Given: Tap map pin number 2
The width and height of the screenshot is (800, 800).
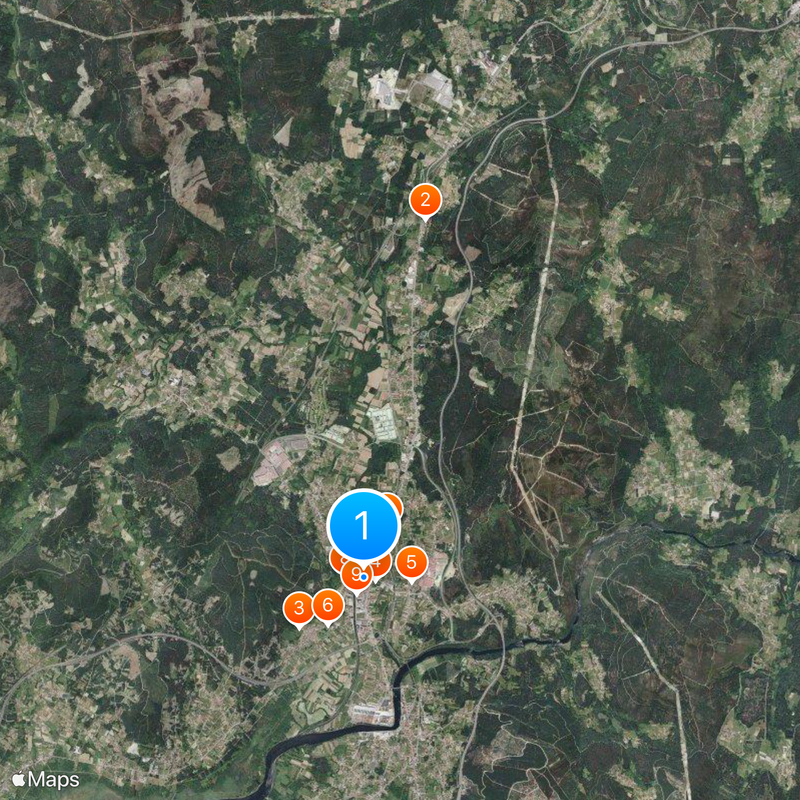Looking at the screenshot, I should 425,200.
